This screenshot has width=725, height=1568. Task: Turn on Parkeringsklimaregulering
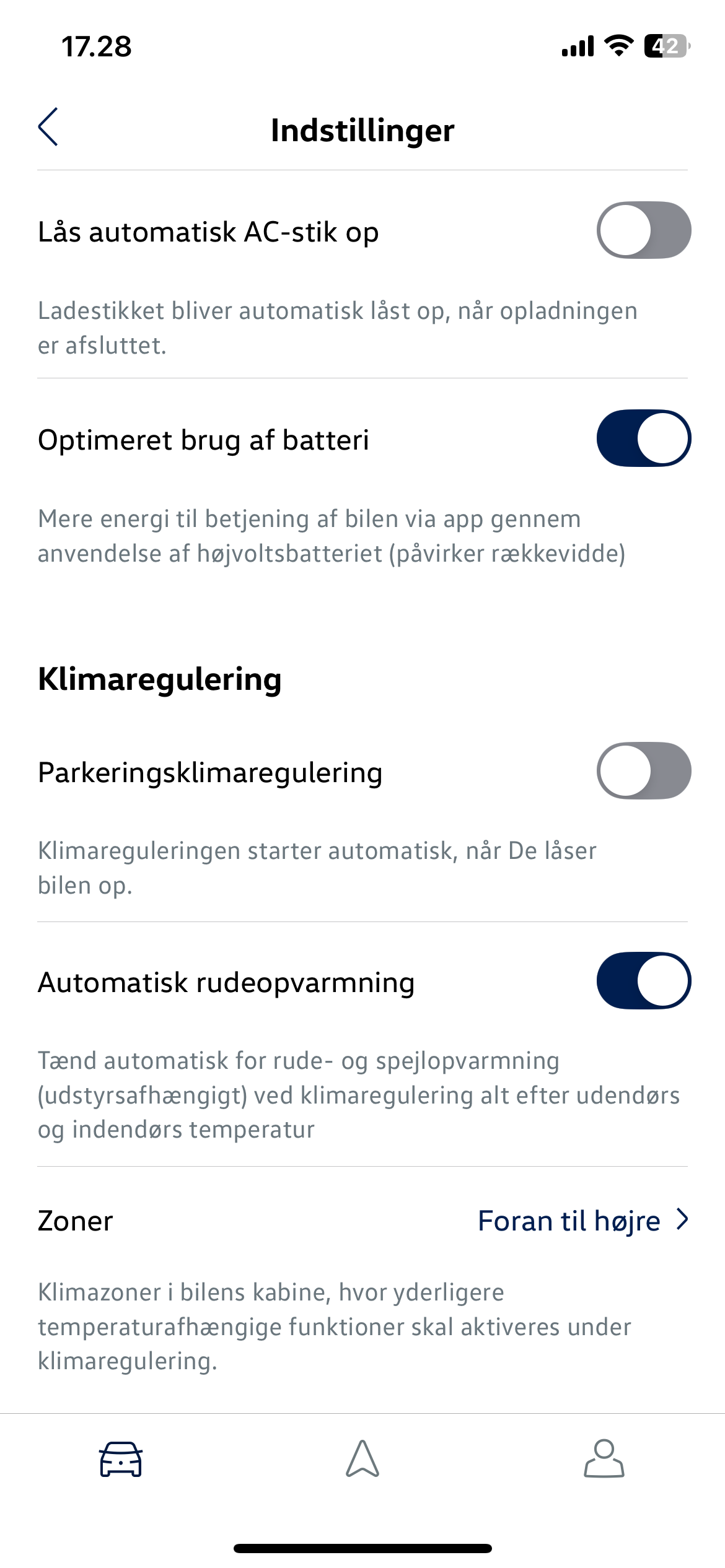point(643,771)
